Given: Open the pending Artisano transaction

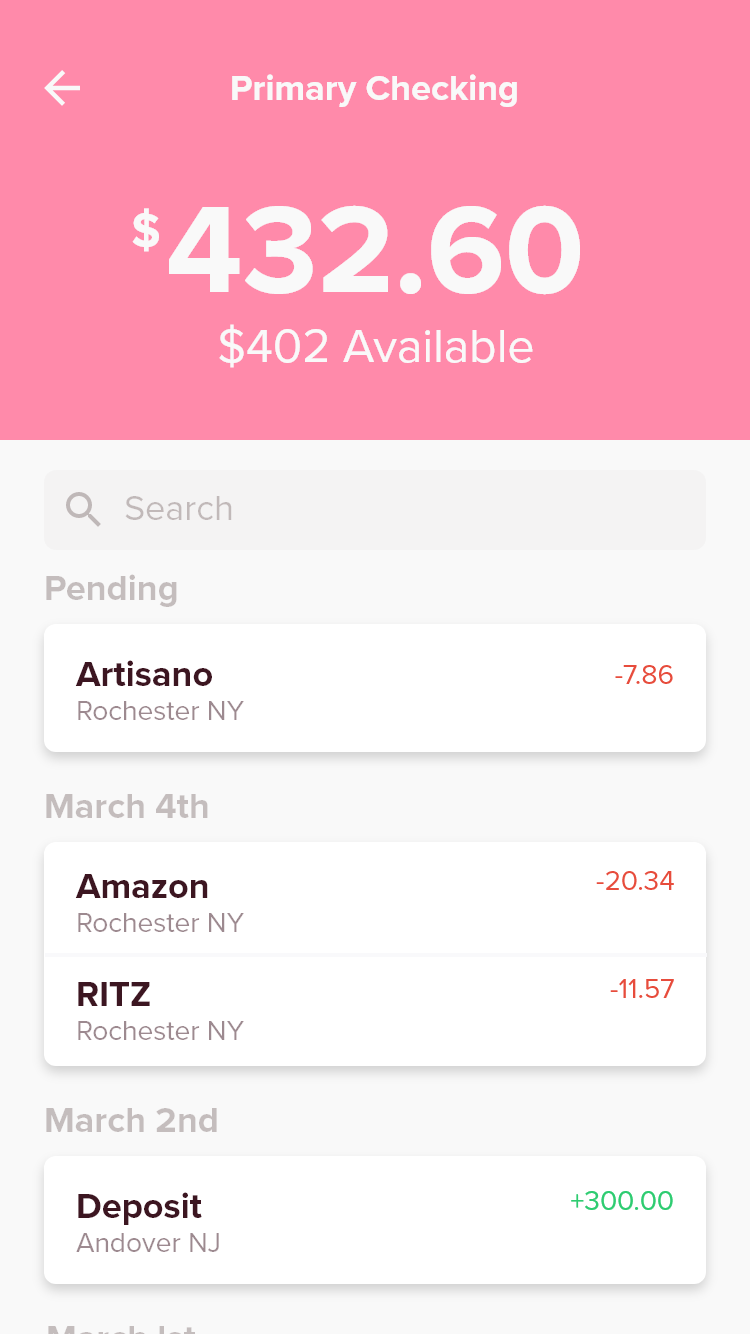Looking at the screenshot, I should click(375, 688).
